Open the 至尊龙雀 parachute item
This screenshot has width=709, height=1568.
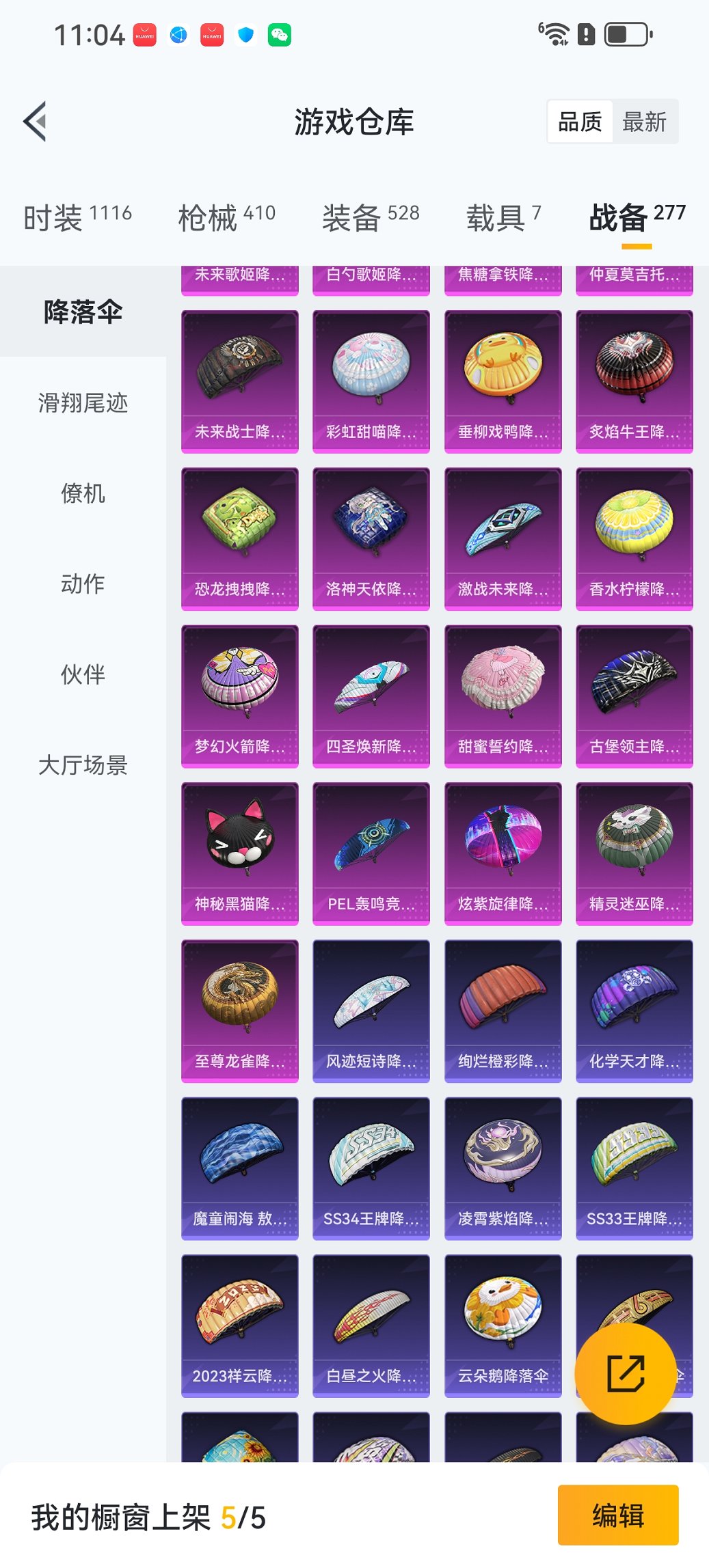[x=240, y=1010]
